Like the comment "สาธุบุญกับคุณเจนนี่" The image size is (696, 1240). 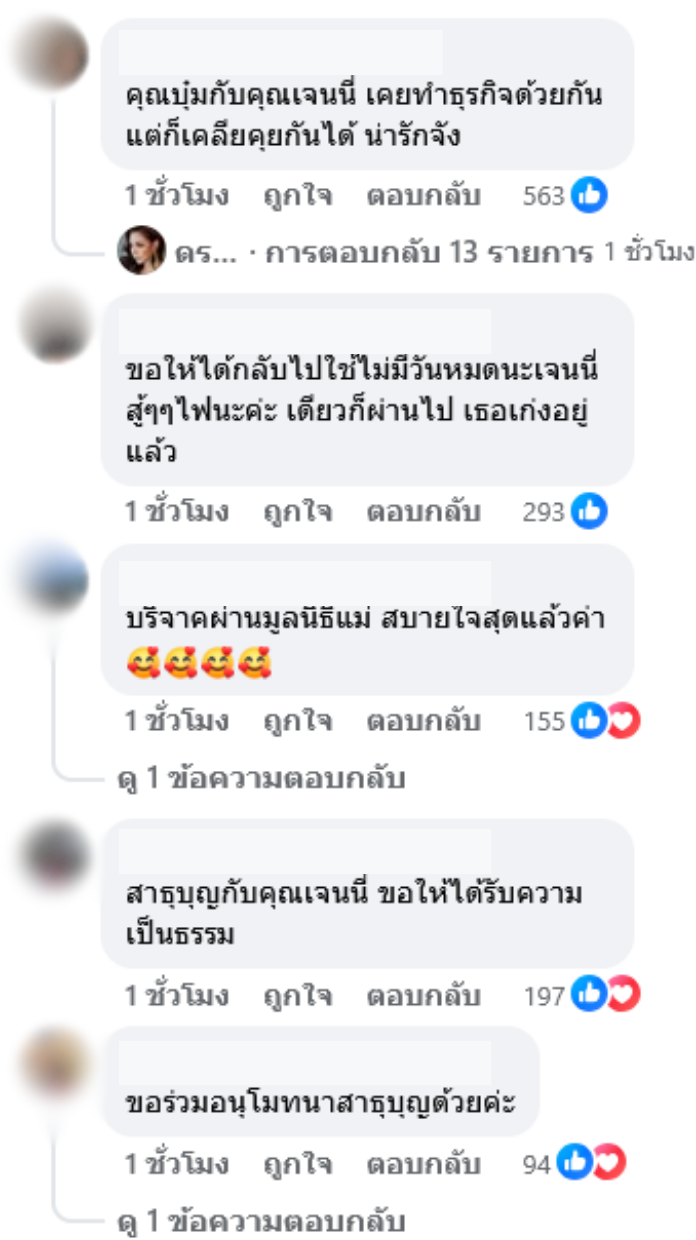tap(297, 995)
